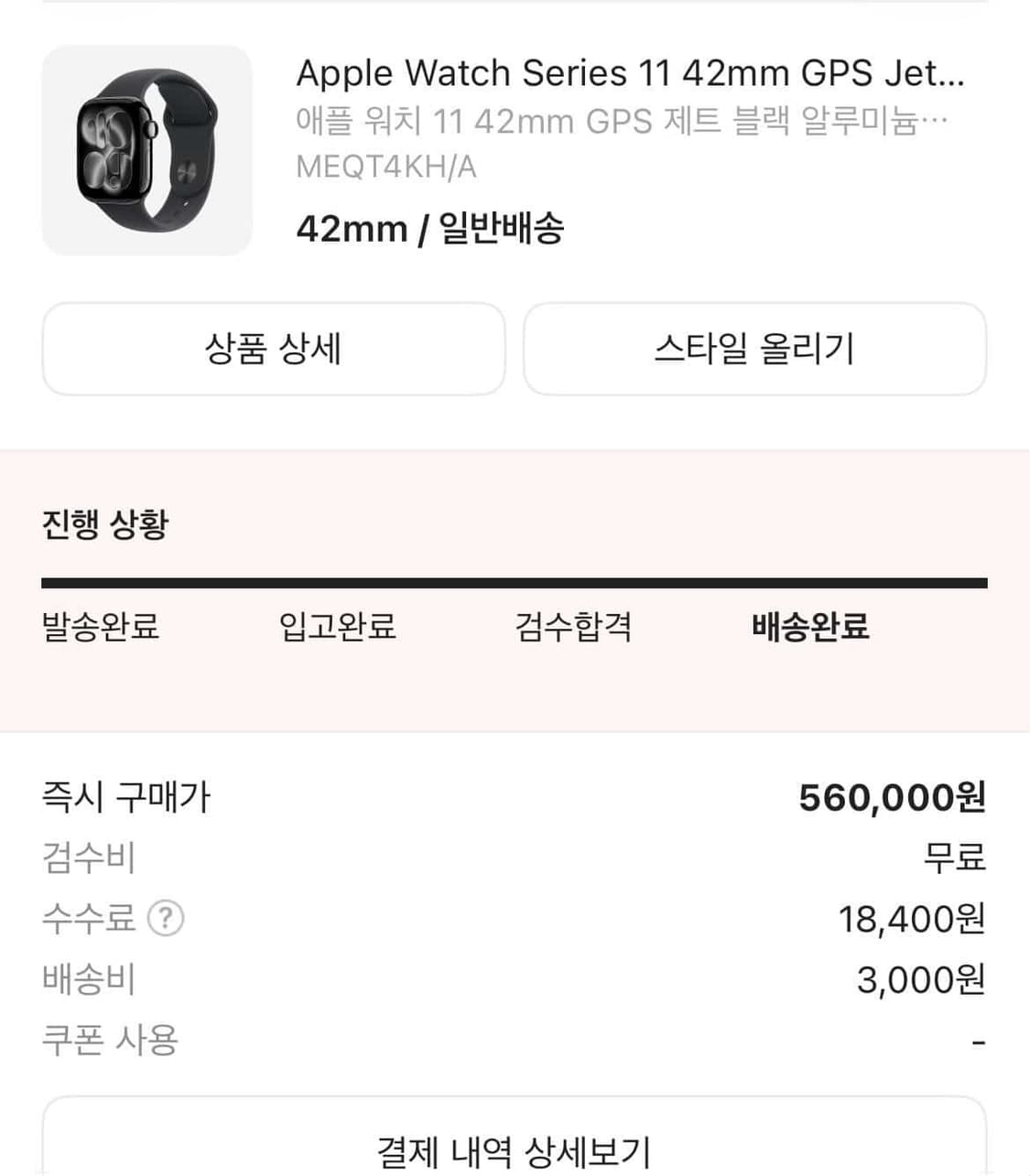Screen dimensions: 1030x1176
Task: Click the 즉시 구매가 price 560,000원
Action: pyautogui.click(x=893, y=796)
